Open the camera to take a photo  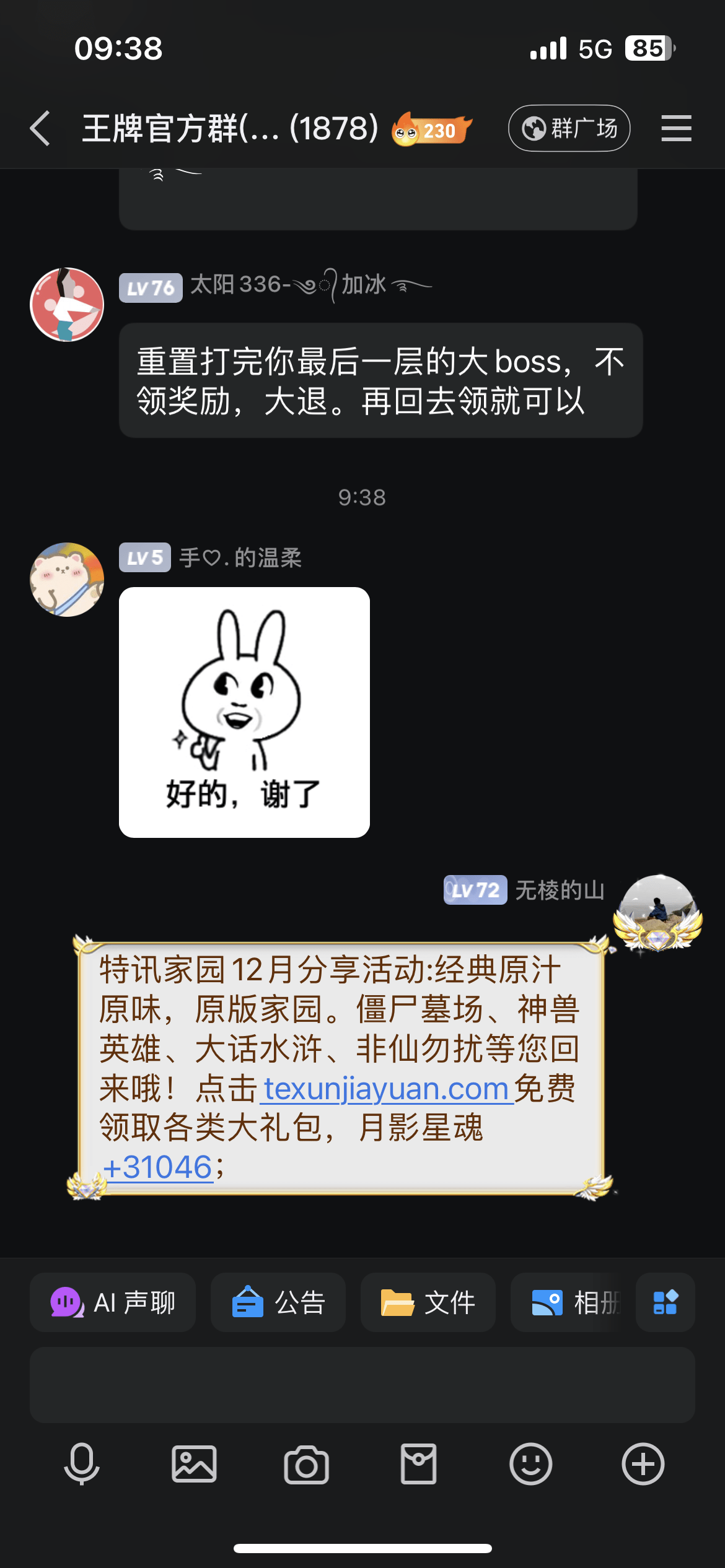306,1464
